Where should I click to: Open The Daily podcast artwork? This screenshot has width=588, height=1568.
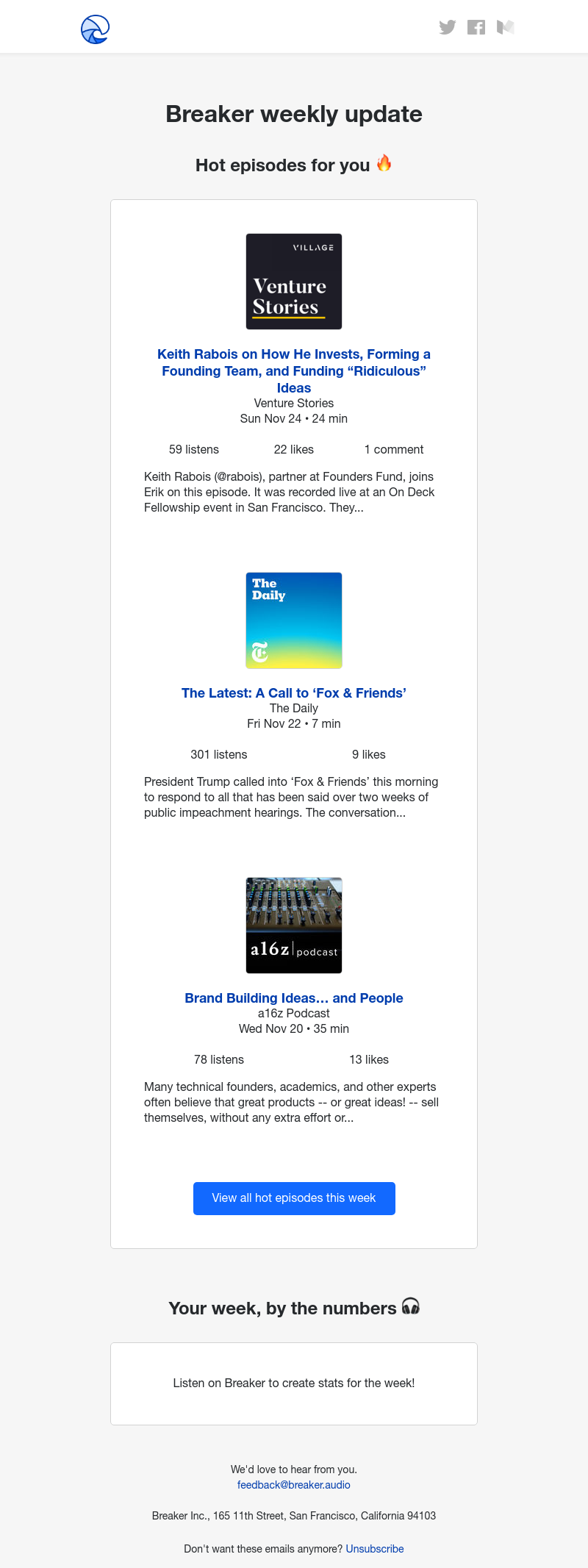click(x=294, y=620)
